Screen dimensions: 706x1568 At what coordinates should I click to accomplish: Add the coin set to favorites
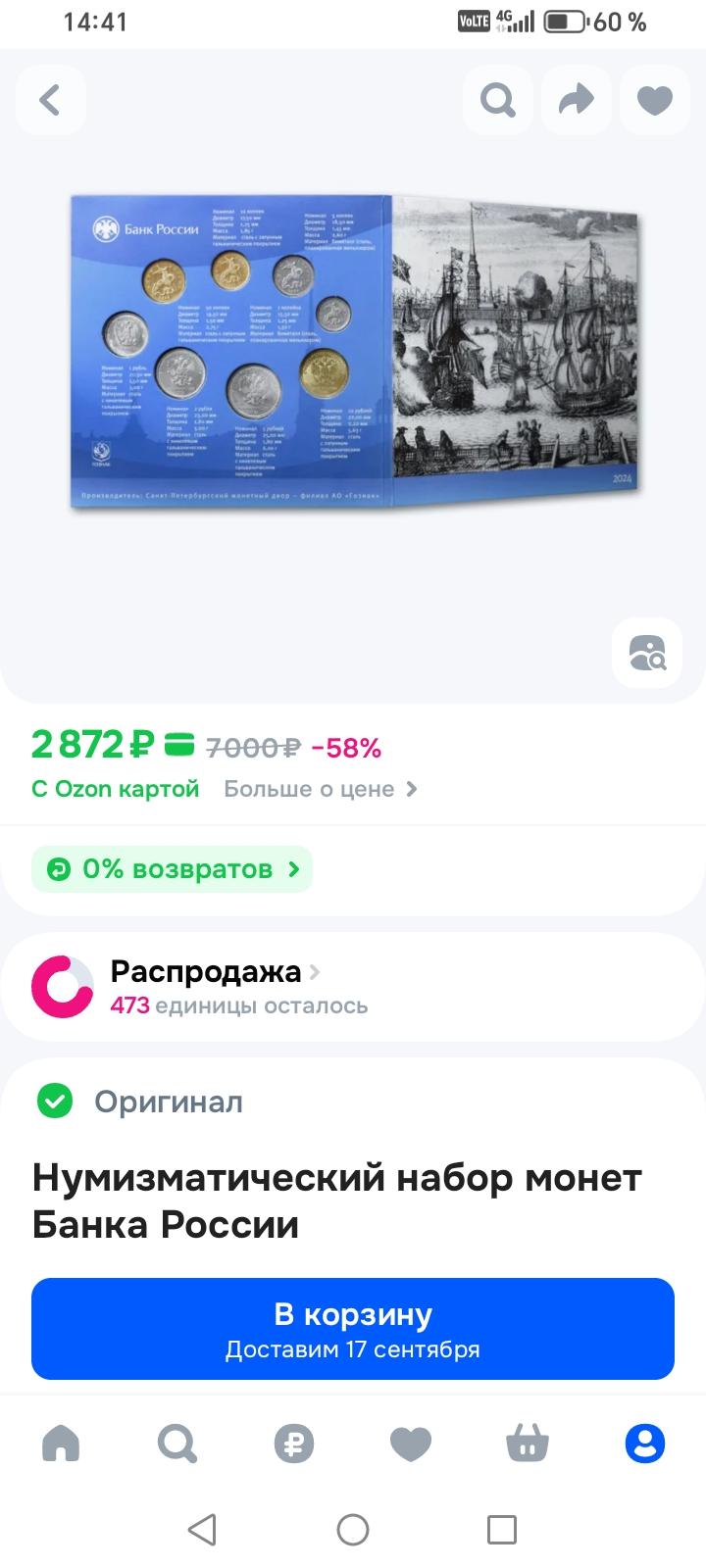point(655,100)
